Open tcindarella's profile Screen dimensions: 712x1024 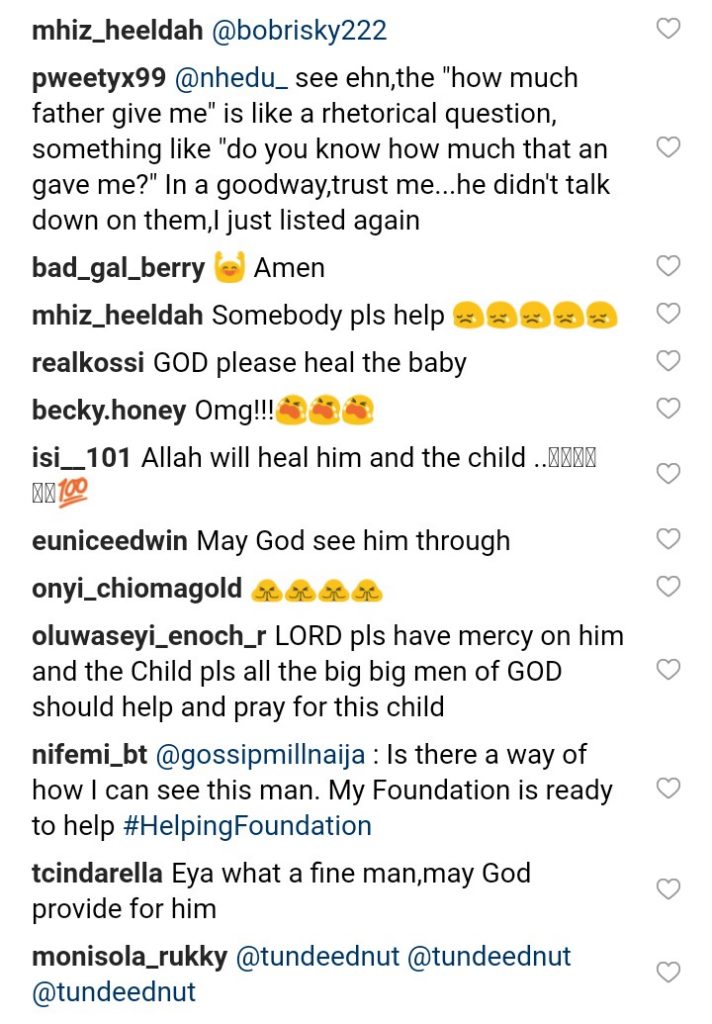[97, 874]
